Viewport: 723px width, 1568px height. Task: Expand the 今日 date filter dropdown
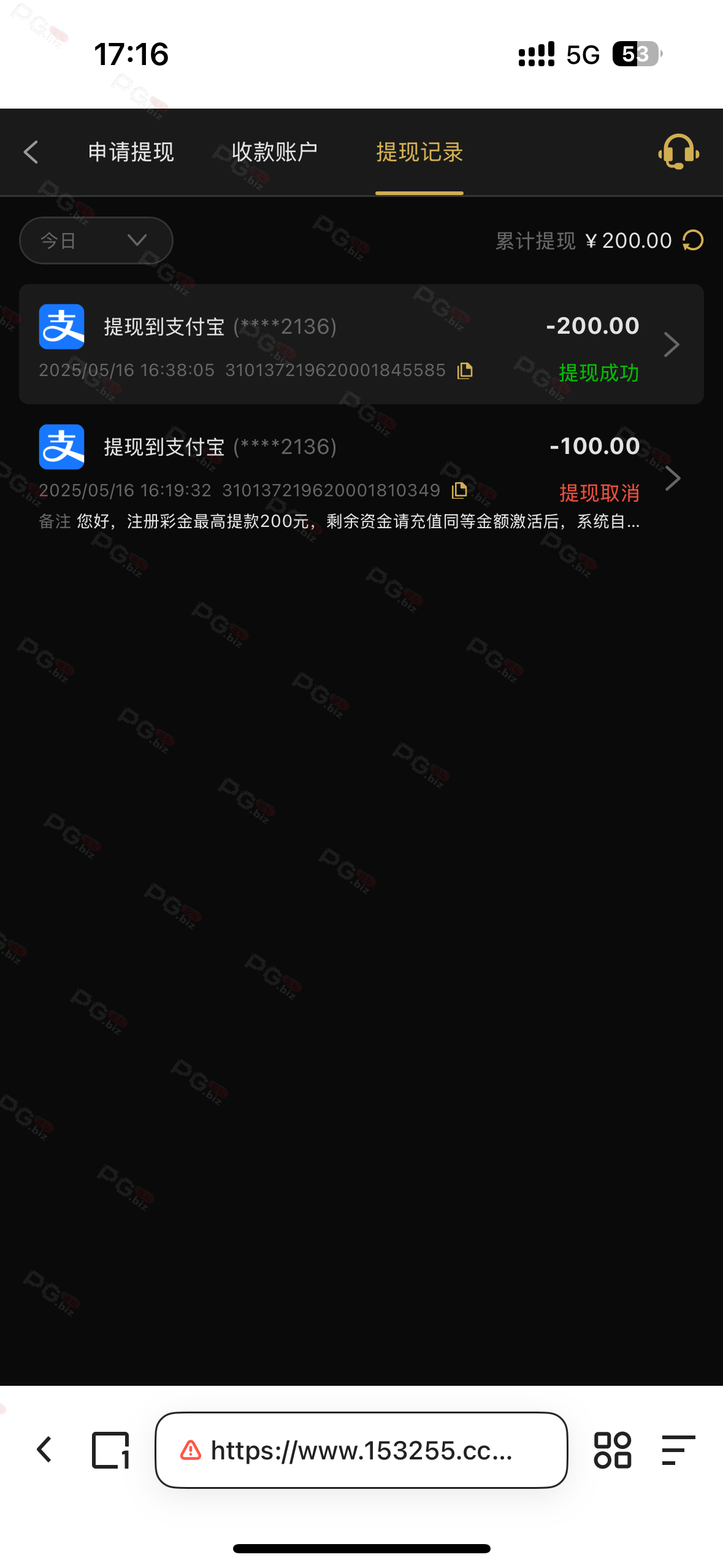96,240
